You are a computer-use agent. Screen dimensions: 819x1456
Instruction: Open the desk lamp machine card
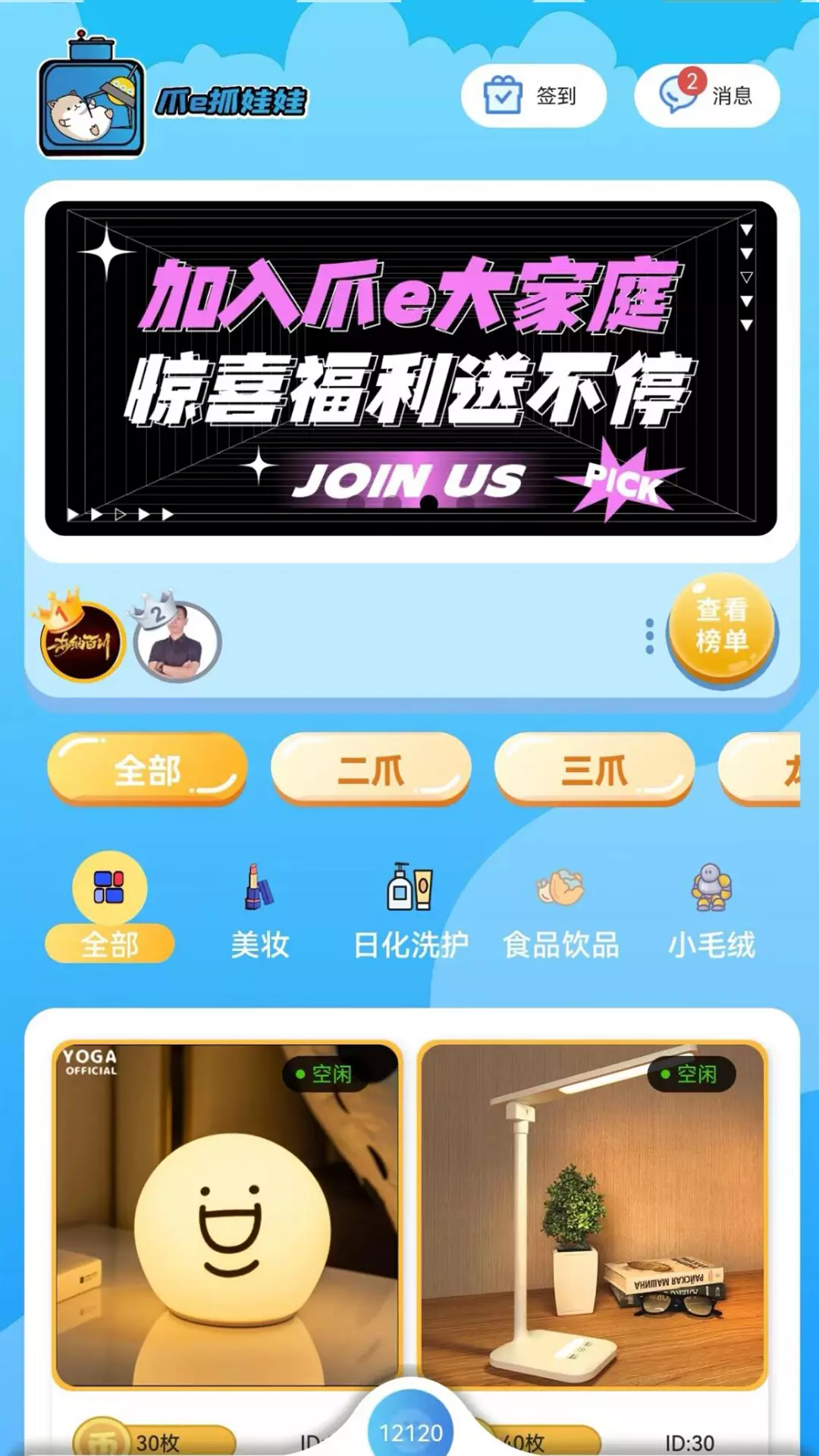pos(592,1216)
